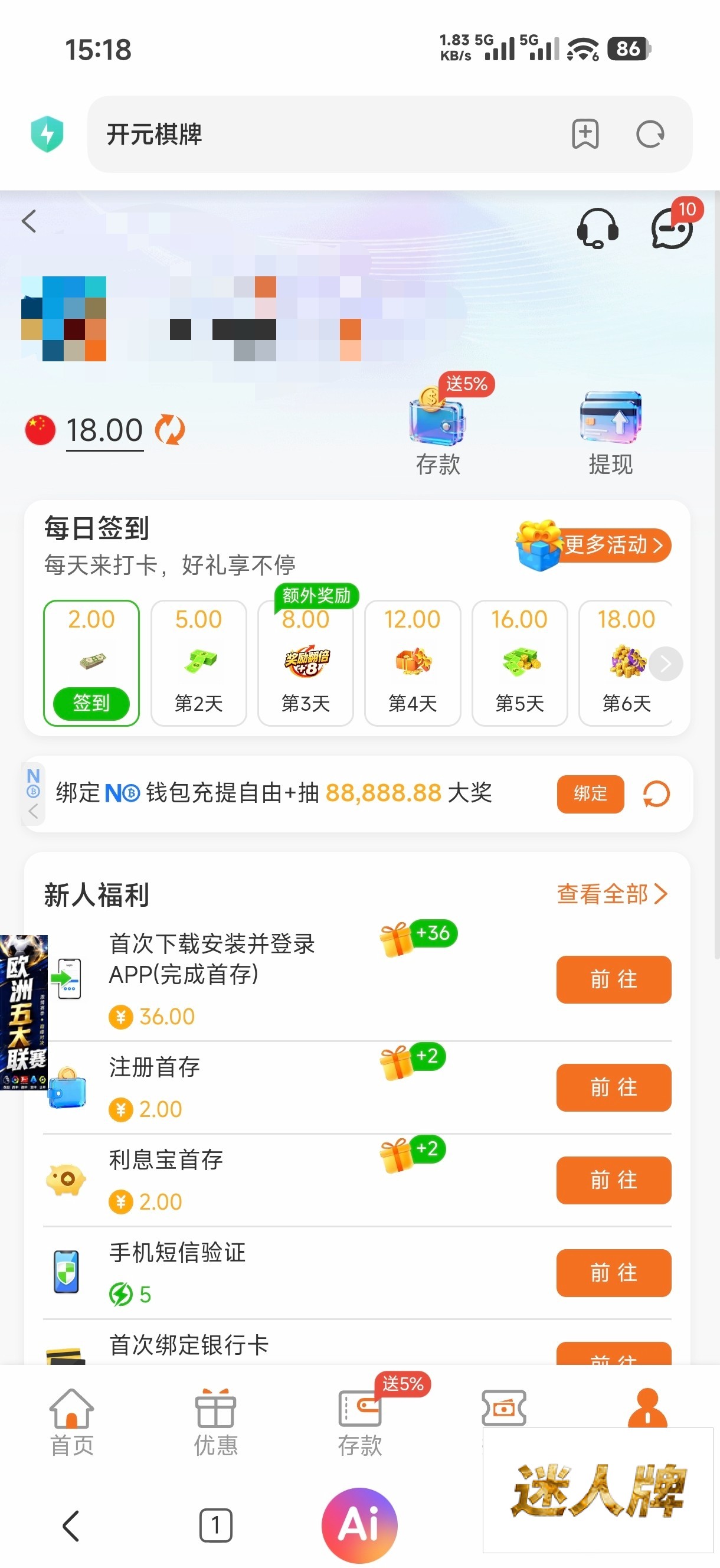Open the browser Ai assistant button
720x1568 pixels.
(359, 1525)
